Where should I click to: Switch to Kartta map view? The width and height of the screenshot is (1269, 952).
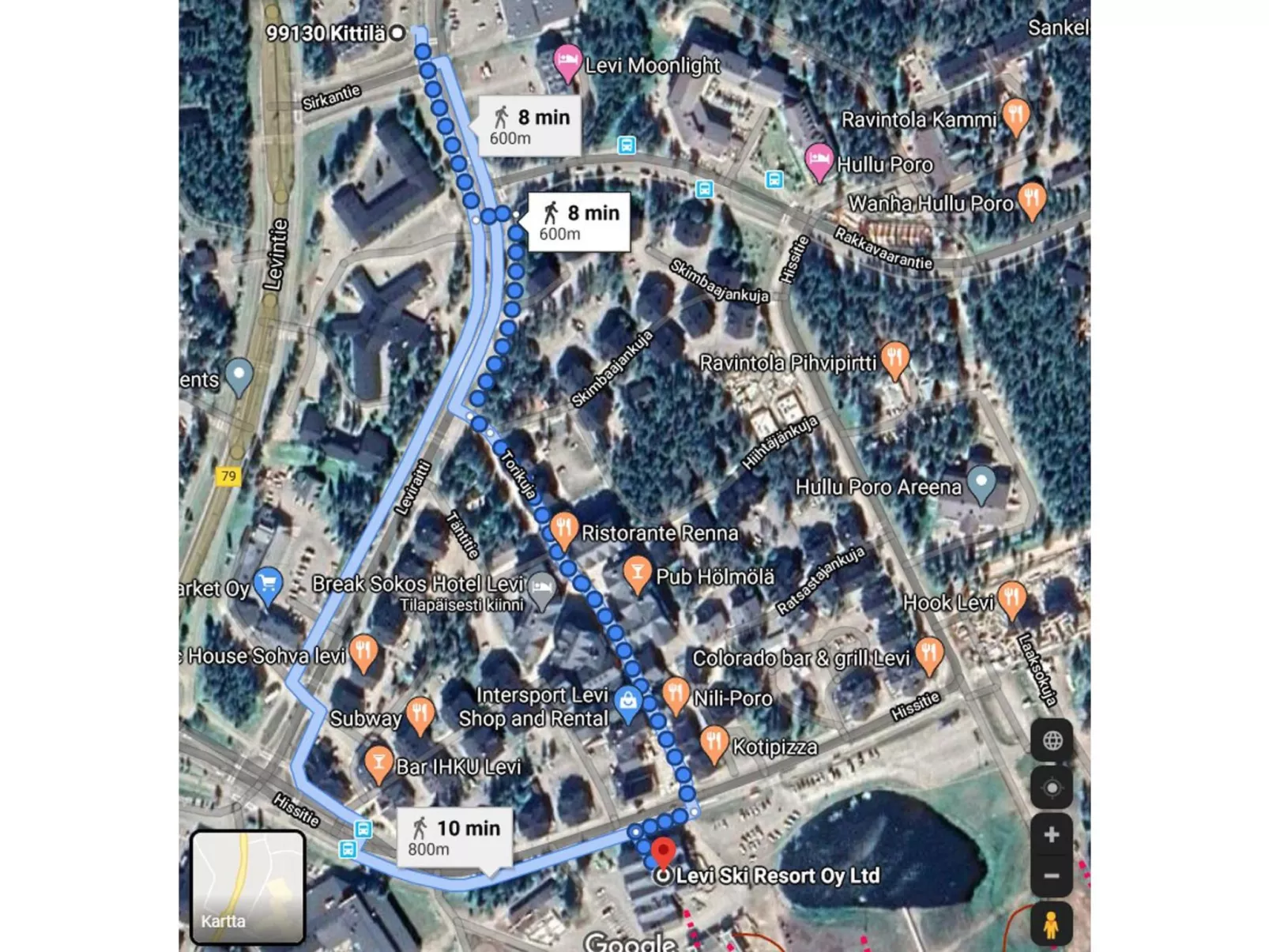pos(247,886)
